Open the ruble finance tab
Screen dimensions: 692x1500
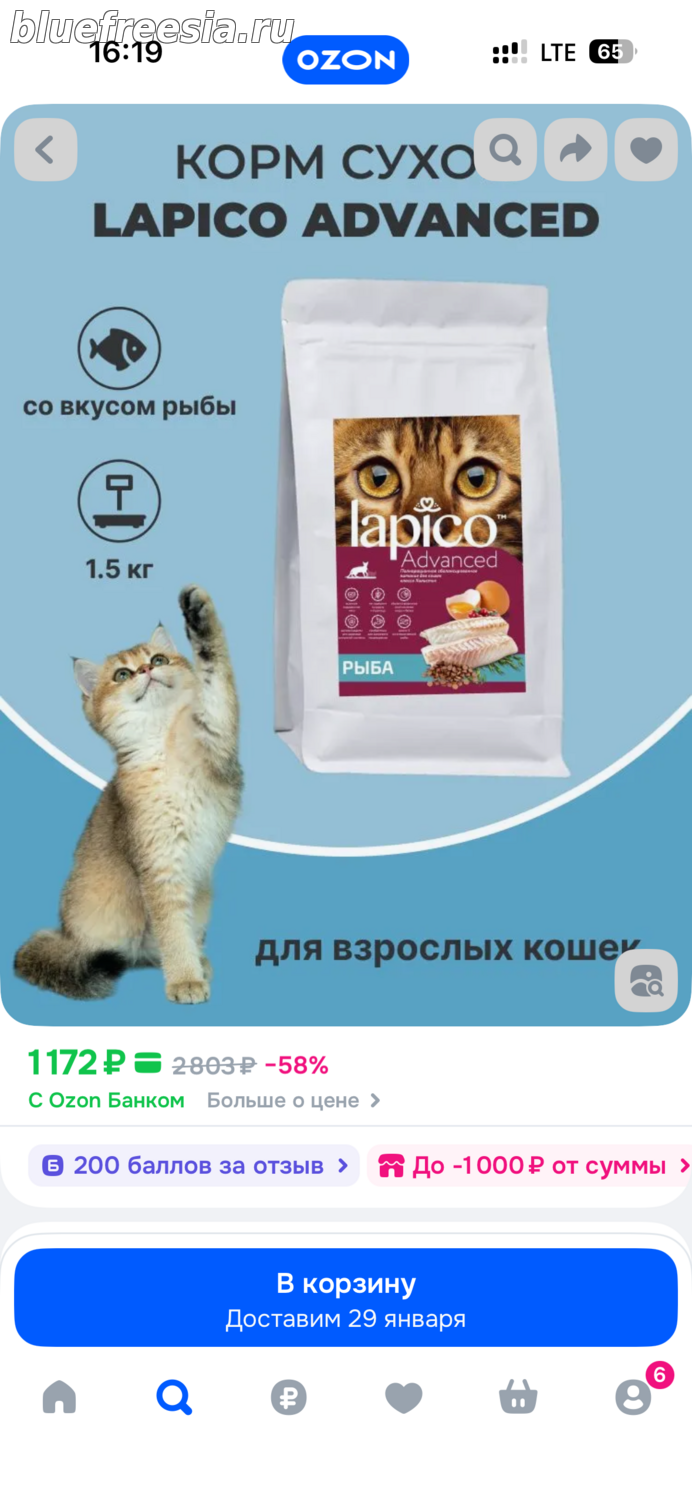click(288, 1396)
